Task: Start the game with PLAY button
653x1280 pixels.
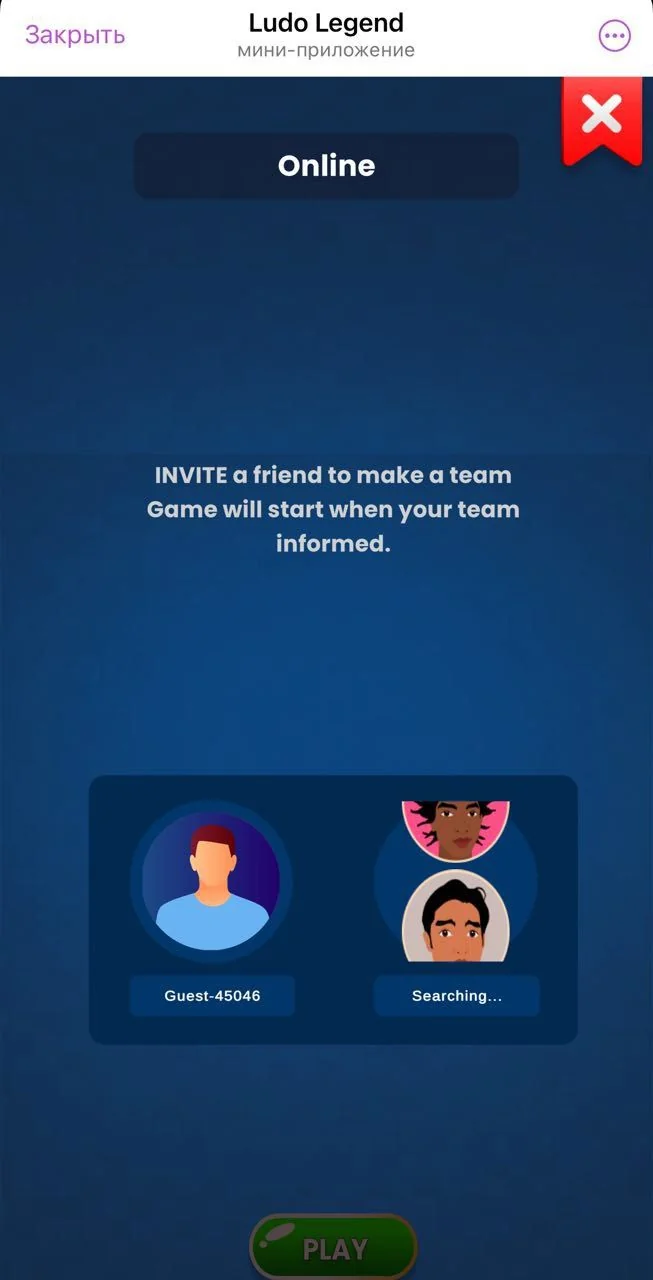Action: [x=333, y=1247]
